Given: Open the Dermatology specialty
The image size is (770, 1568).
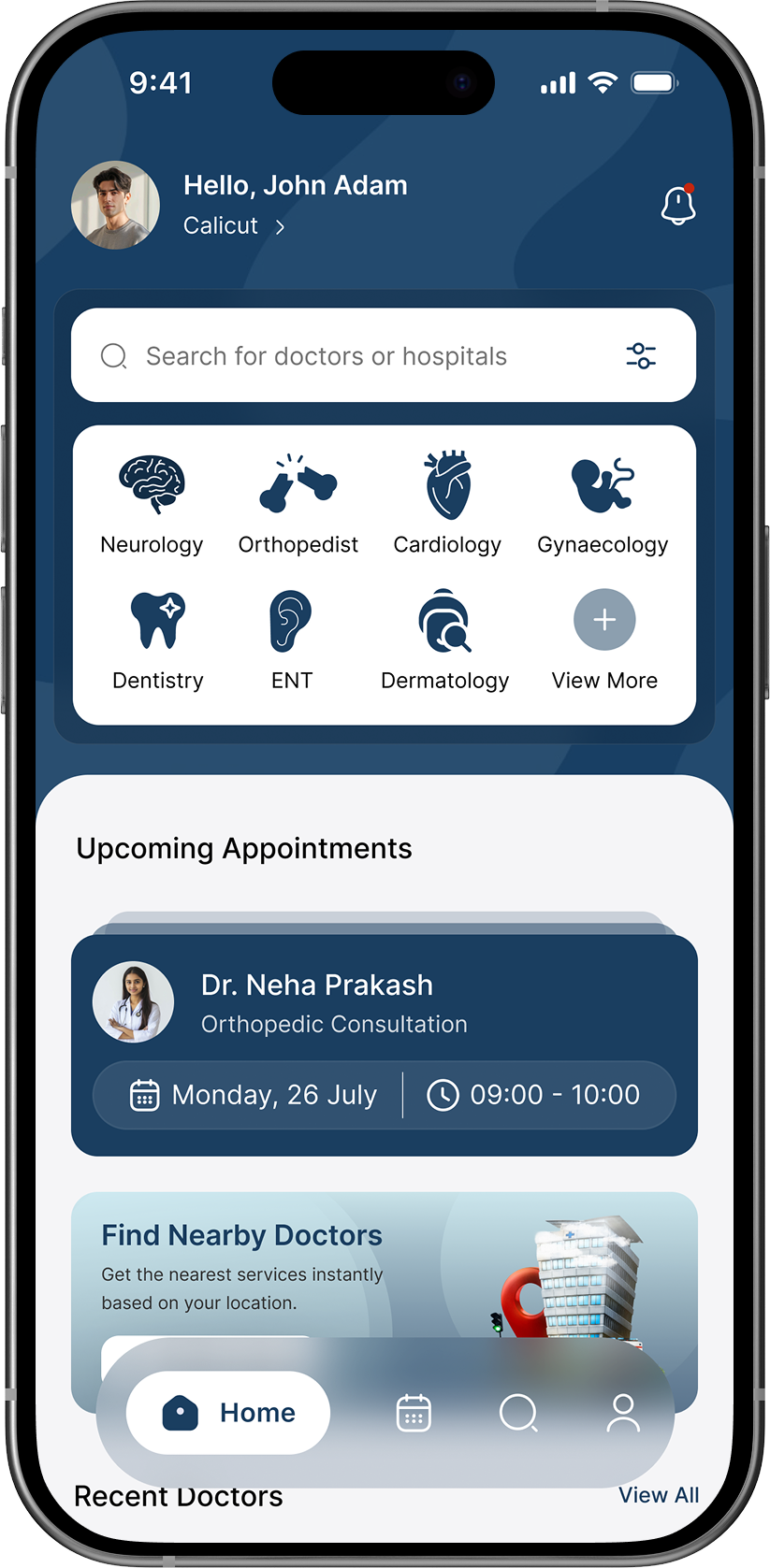Looking at the screenshot, I should (445, 640).
